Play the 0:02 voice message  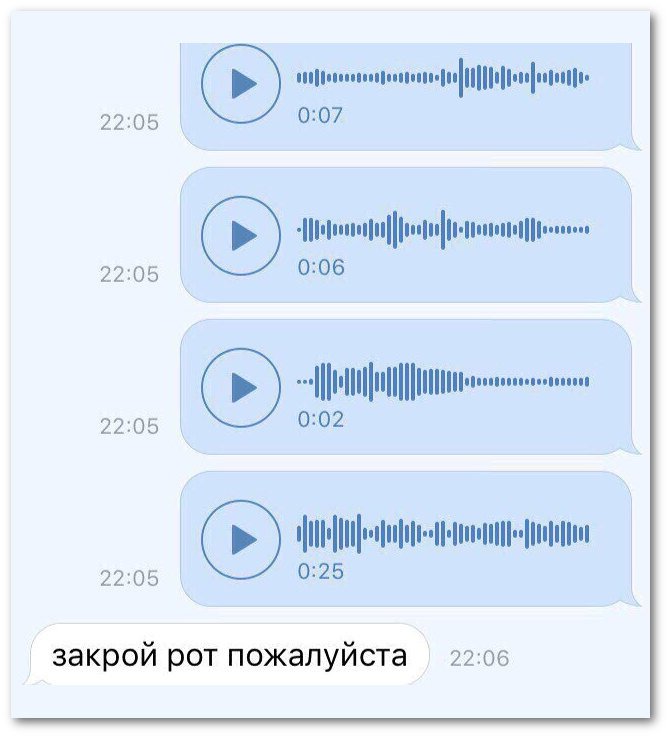(x=241, y=386)
